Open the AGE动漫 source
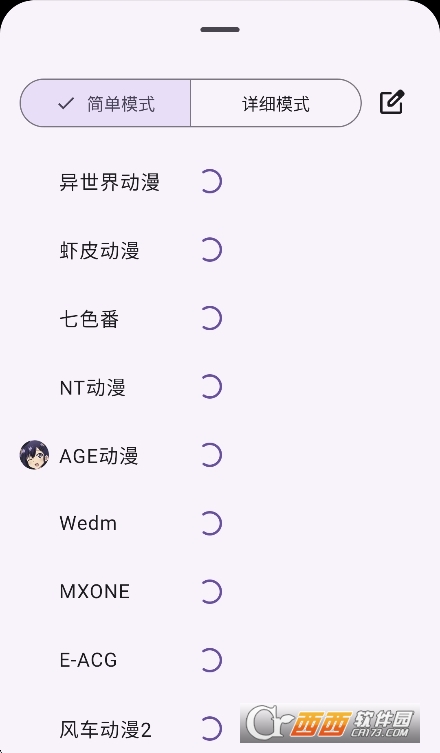This screenshot has width=440, height=753. point(220,455)
